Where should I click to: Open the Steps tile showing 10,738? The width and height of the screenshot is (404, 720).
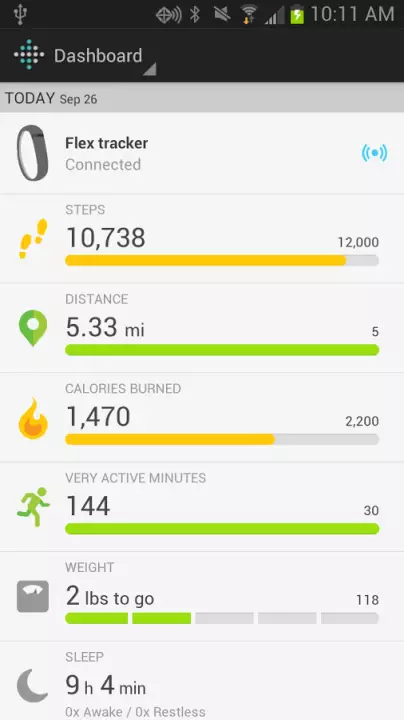[202, 239]
